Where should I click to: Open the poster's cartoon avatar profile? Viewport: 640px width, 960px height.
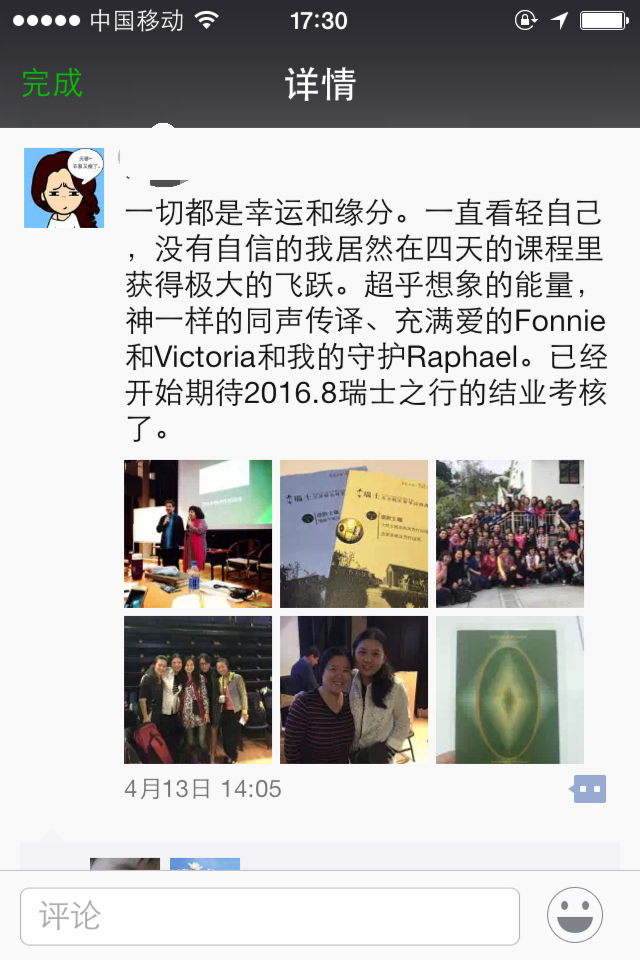[x=64, y=188]
